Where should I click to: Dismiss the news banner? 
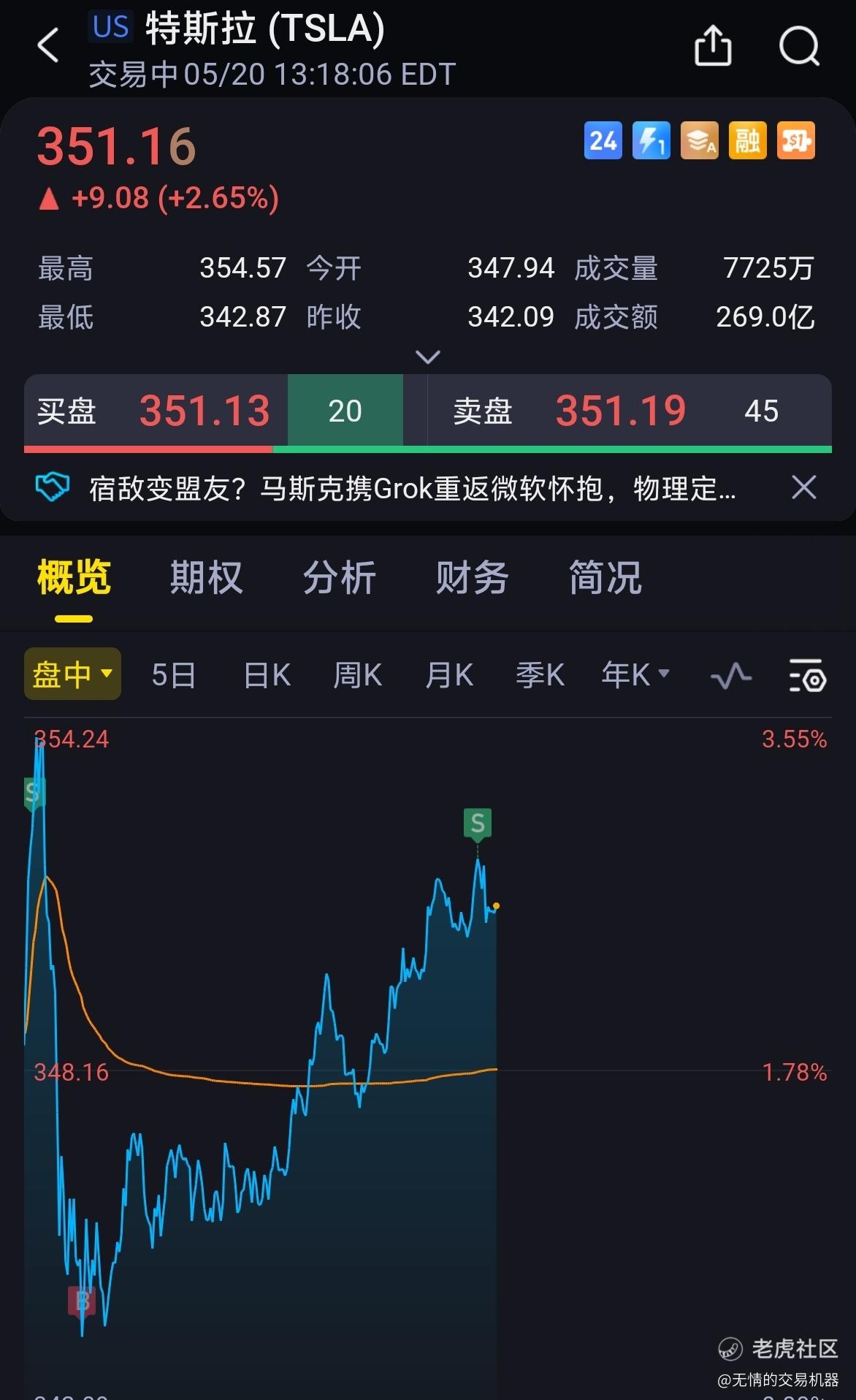pyautogui.click(x=803, y=487)
